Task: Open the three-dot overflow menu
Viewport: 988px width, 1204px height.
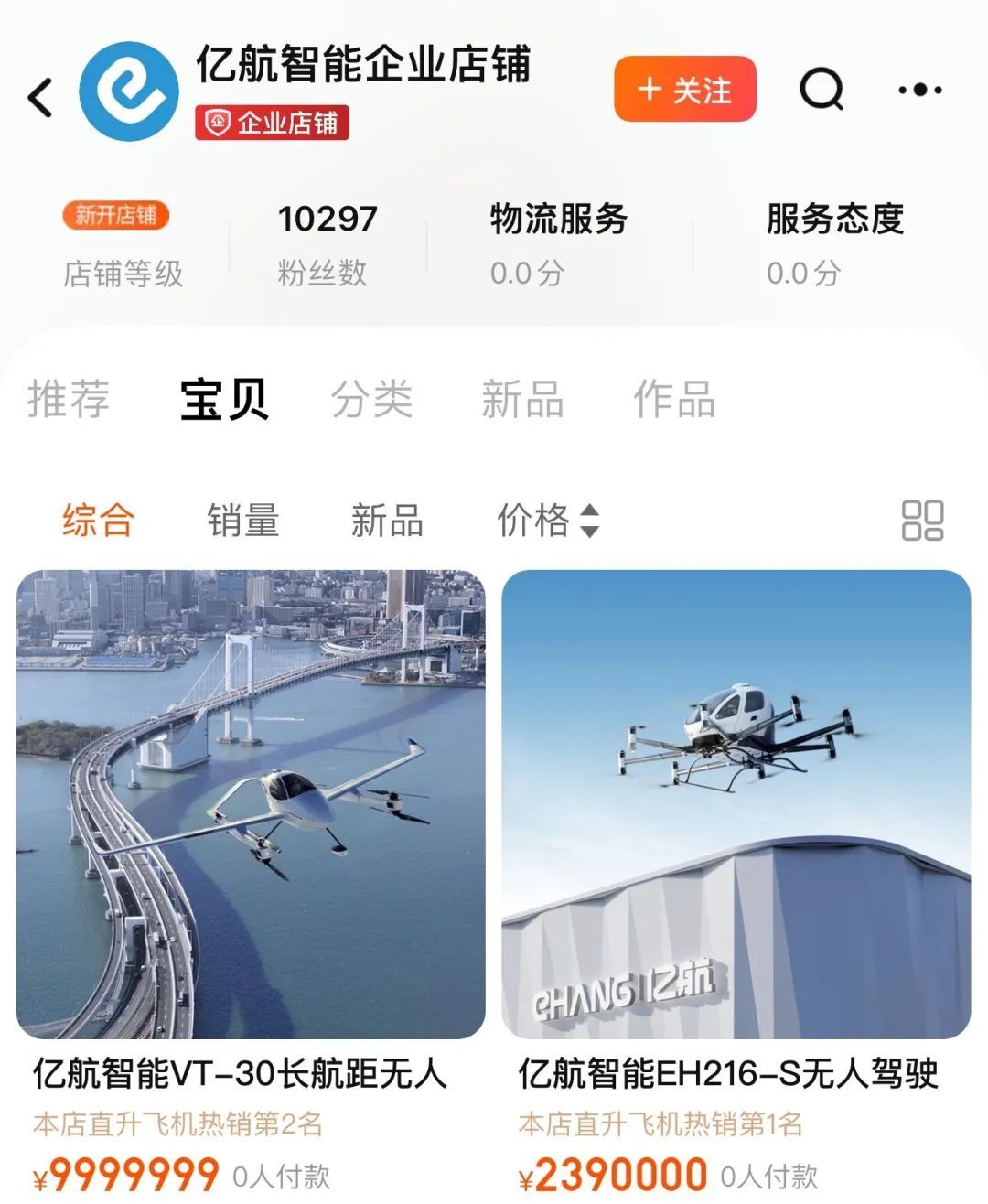Action: 919,90
